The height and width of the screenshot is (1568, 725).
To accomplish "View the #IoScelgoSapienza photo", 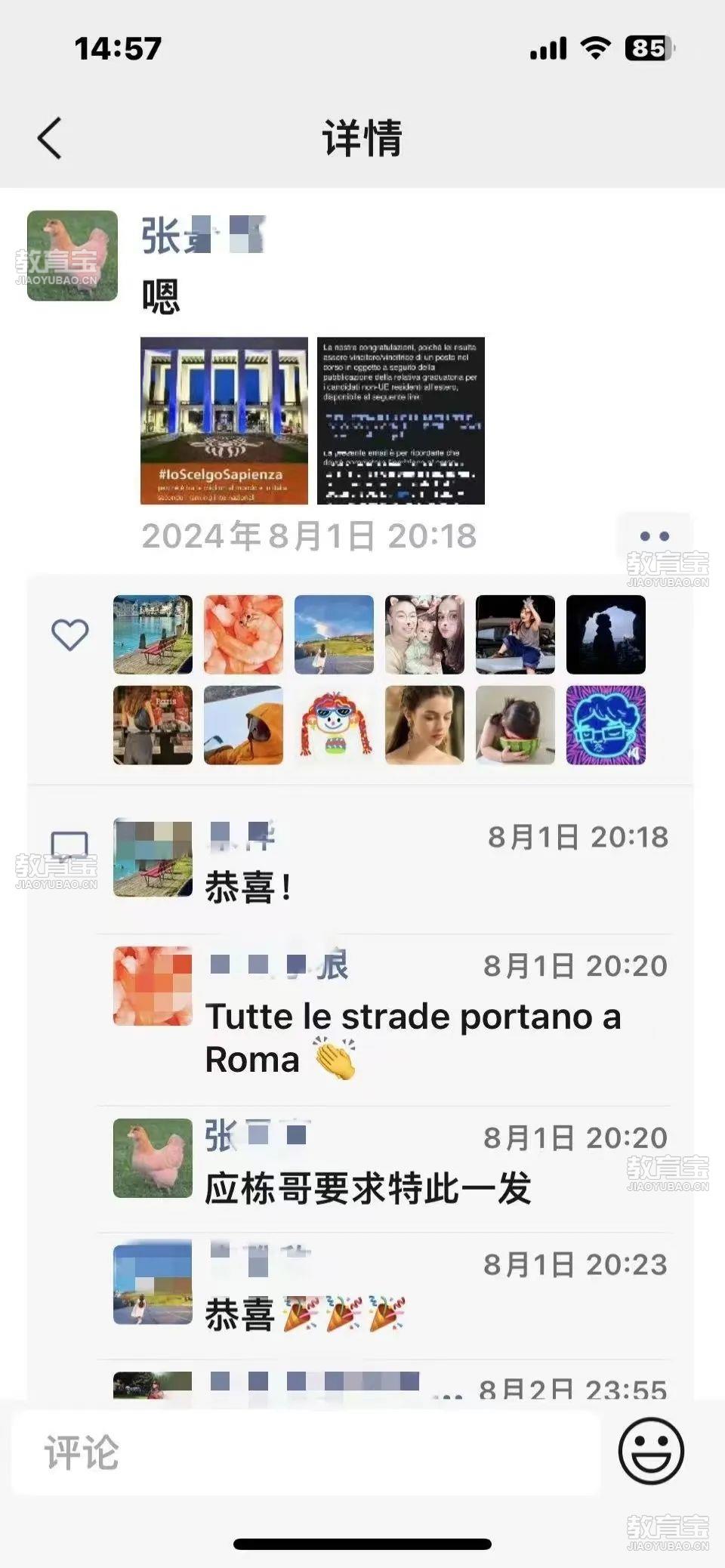I will click(x=224, y=421).
